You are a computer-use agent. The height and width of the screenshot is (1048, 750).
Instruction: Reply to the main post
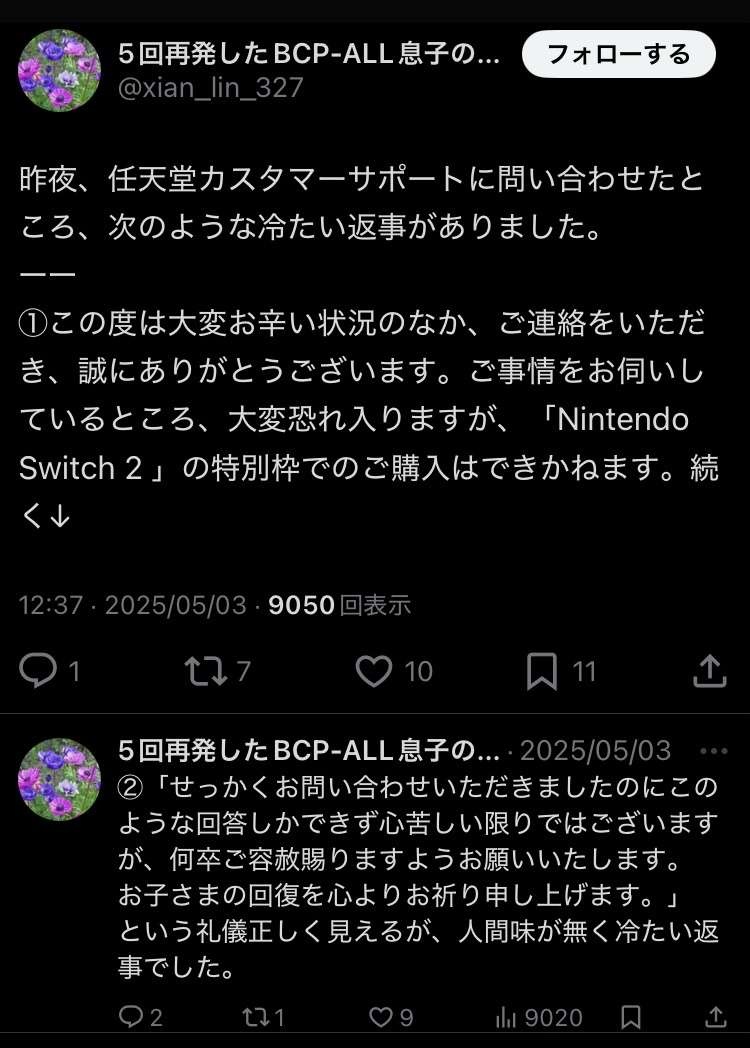pos(38,671)
